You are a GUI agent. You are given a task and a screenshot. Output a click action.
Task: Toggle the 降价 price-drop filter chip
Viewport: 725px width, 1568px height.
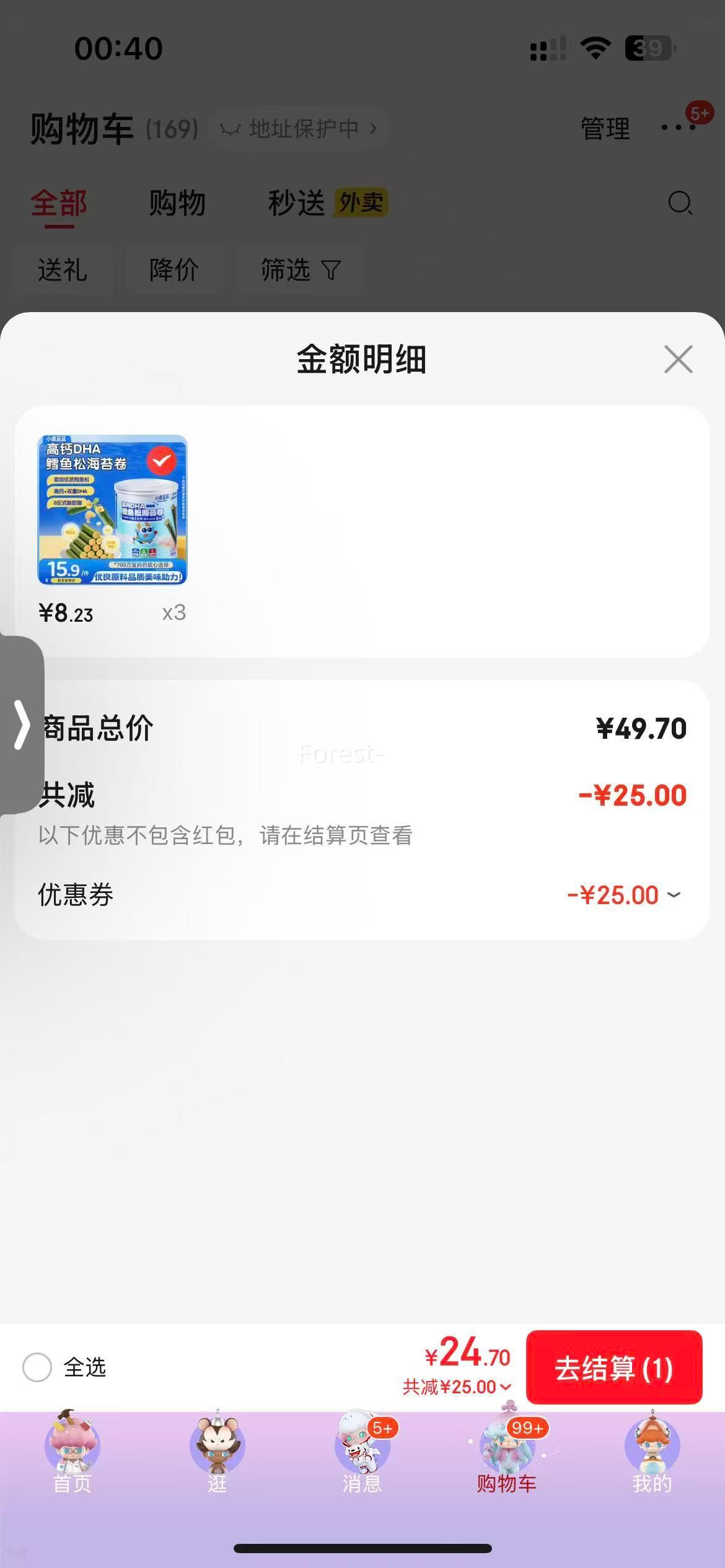pyautogui.click(x=174, y=271)
